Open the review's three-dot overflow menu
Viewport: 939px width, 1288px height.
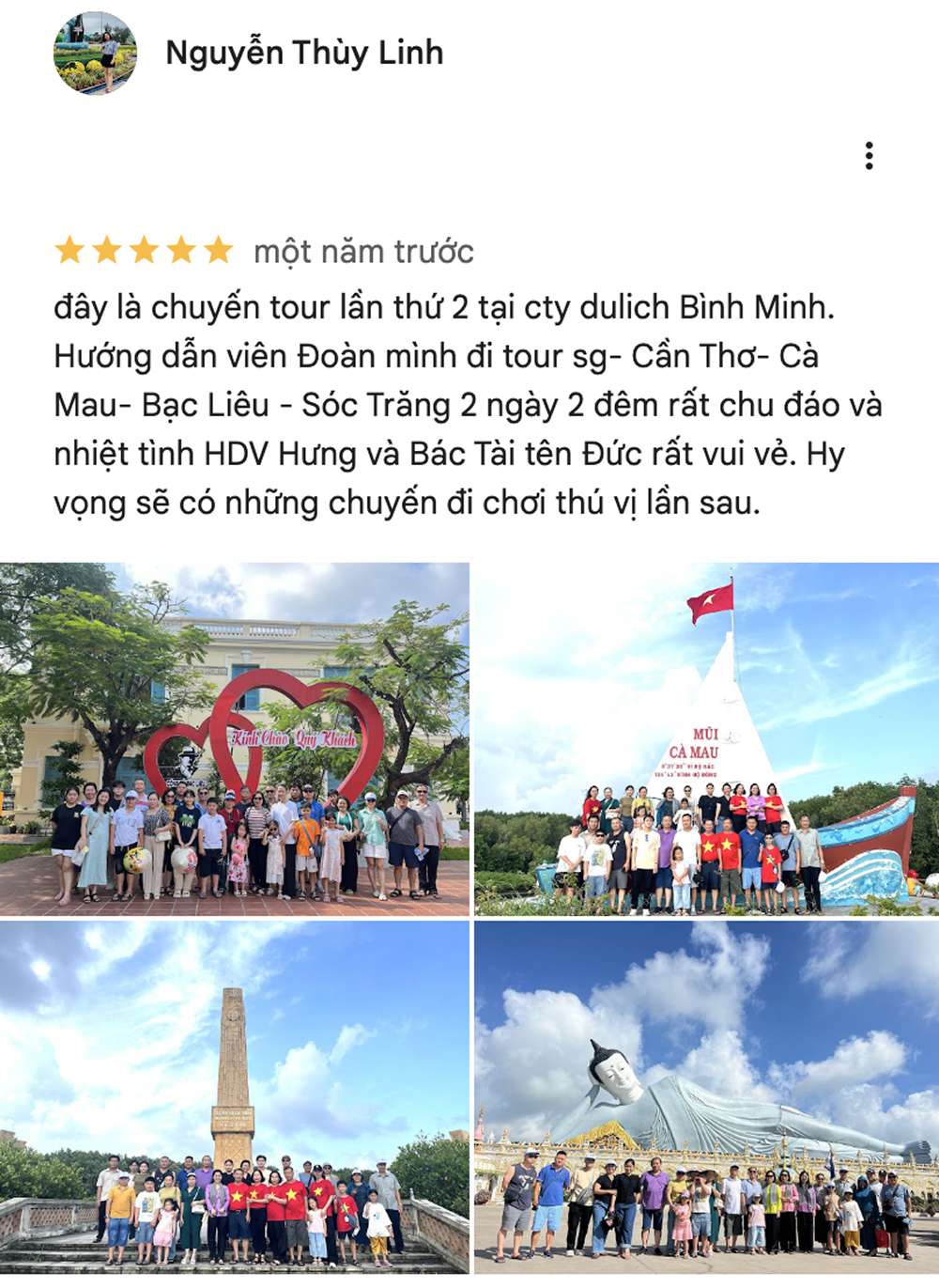tap(869, 156)
